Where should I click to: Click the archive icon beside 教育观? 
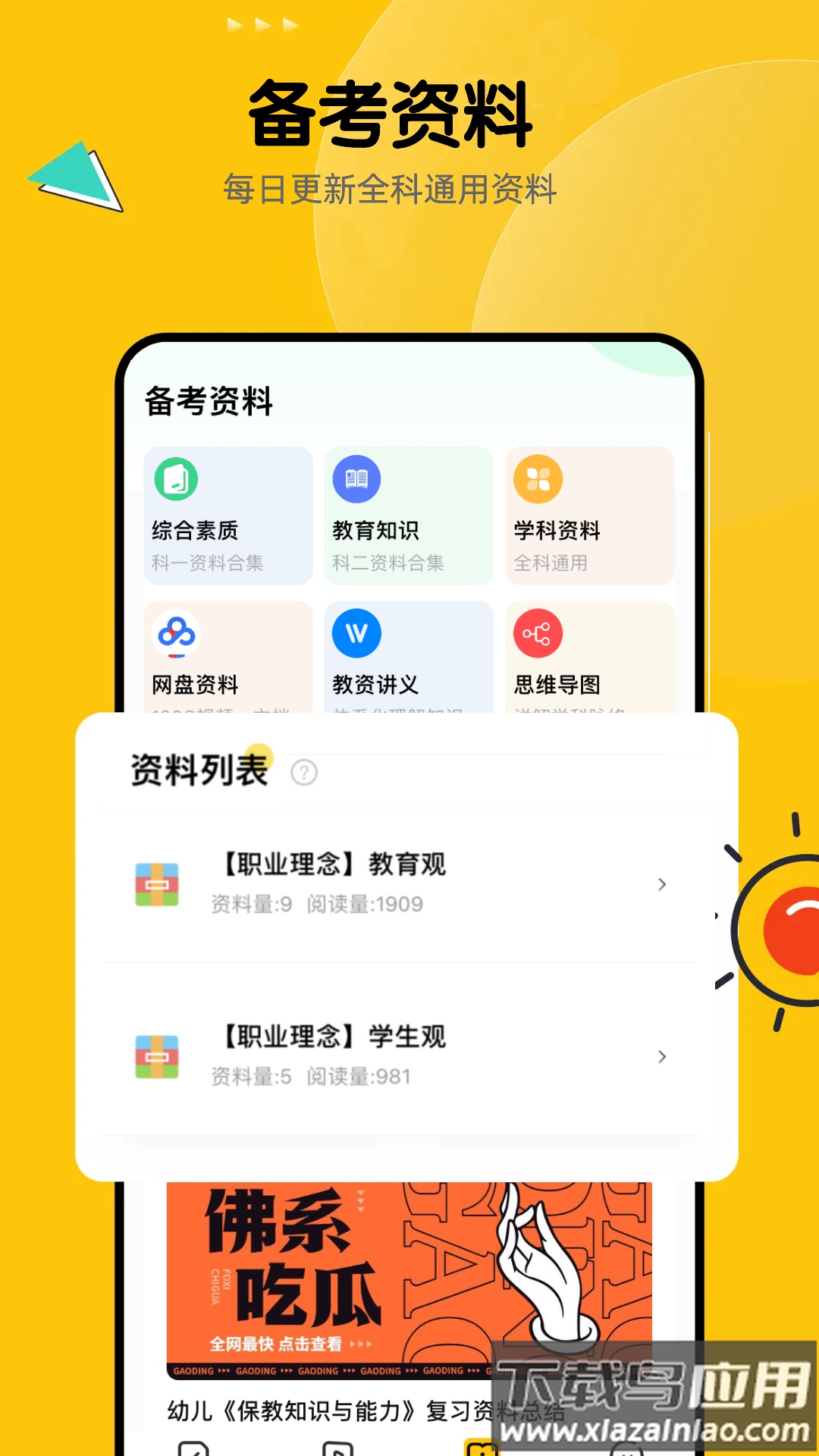tap(157, 883)
